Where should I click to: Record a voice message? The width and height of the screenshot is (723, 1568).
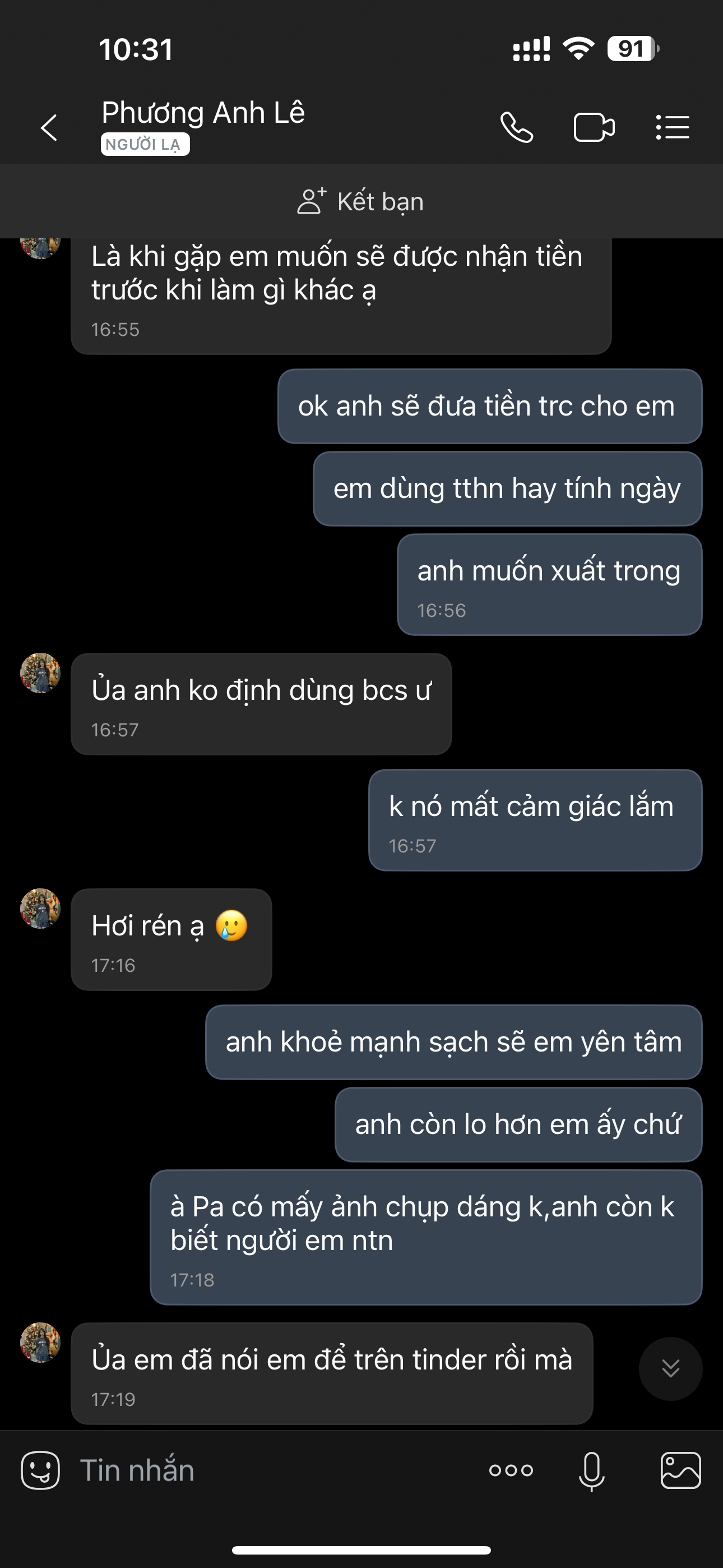click(591, 1470)
